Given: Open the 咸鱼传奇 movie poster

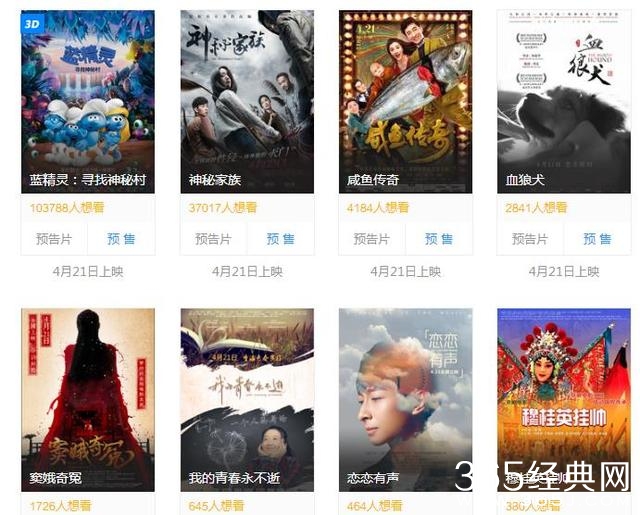Looking at the screenshot, I should [405, 100].
